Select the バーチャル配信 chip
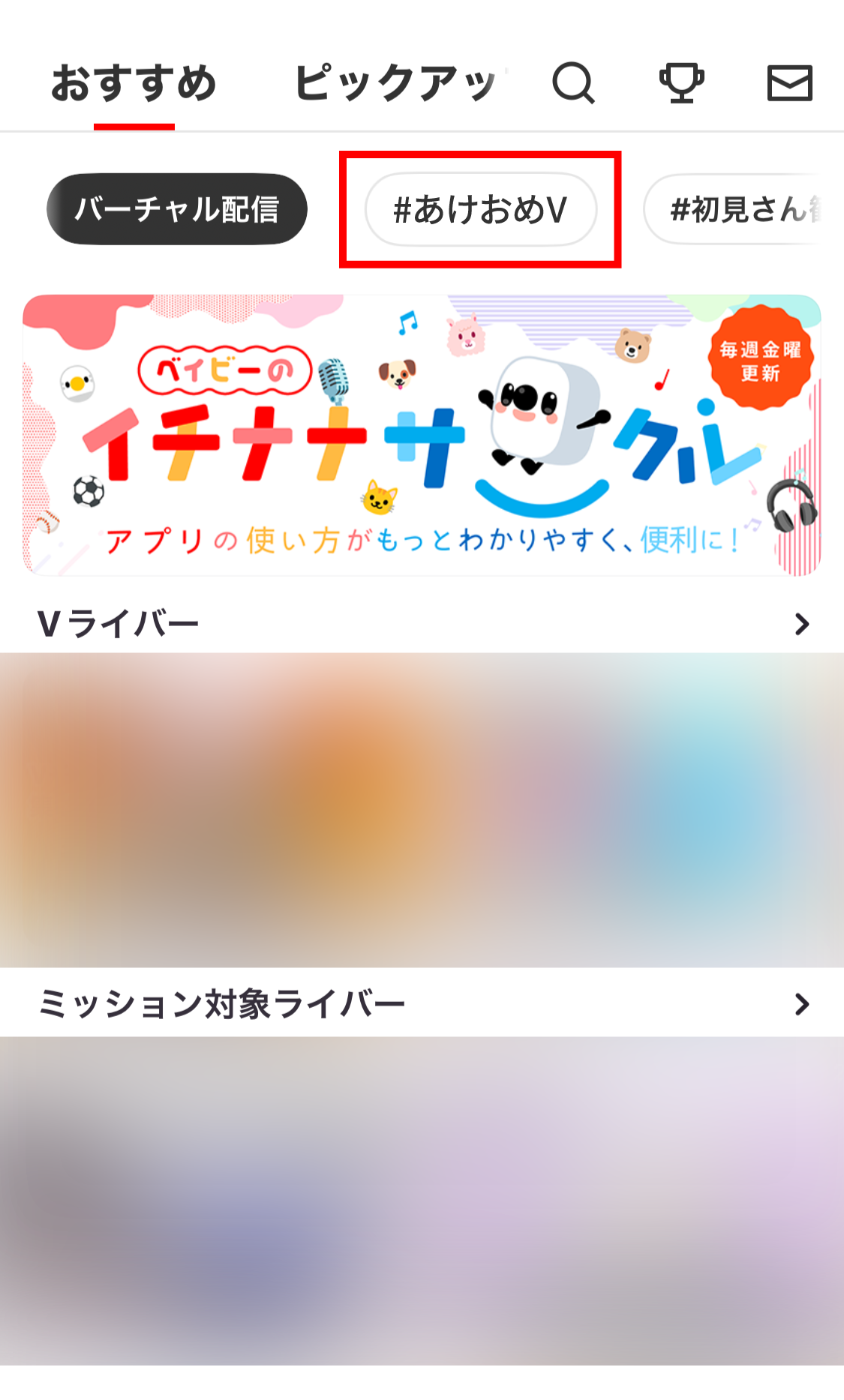This screenshot has width=844, height=1400. coord(177,209)
